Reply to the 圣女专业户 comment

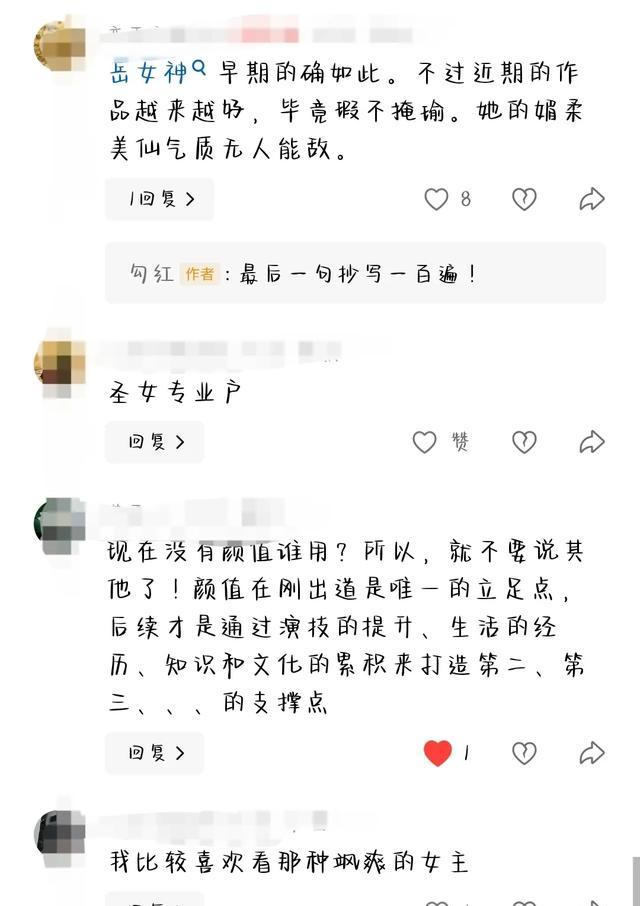pyautogui.click(x=154, y=442)
